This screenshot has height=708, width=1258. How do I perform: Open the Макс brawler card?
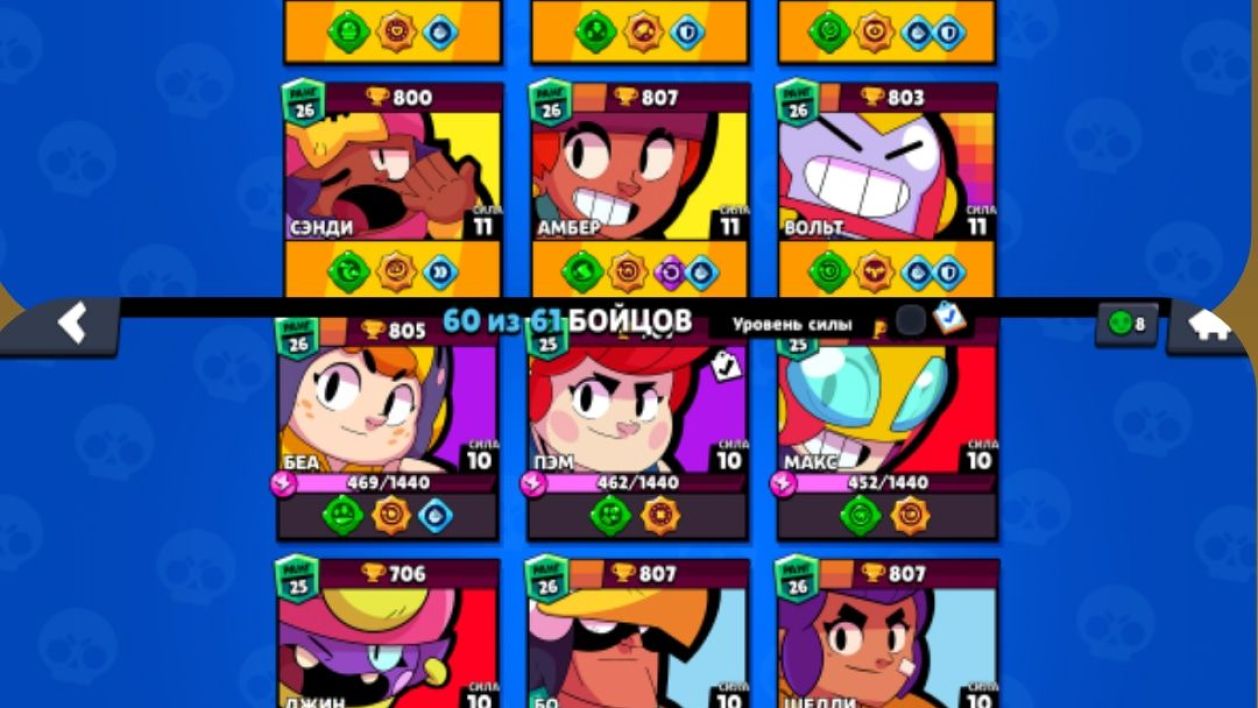click(x=887, y=410)
